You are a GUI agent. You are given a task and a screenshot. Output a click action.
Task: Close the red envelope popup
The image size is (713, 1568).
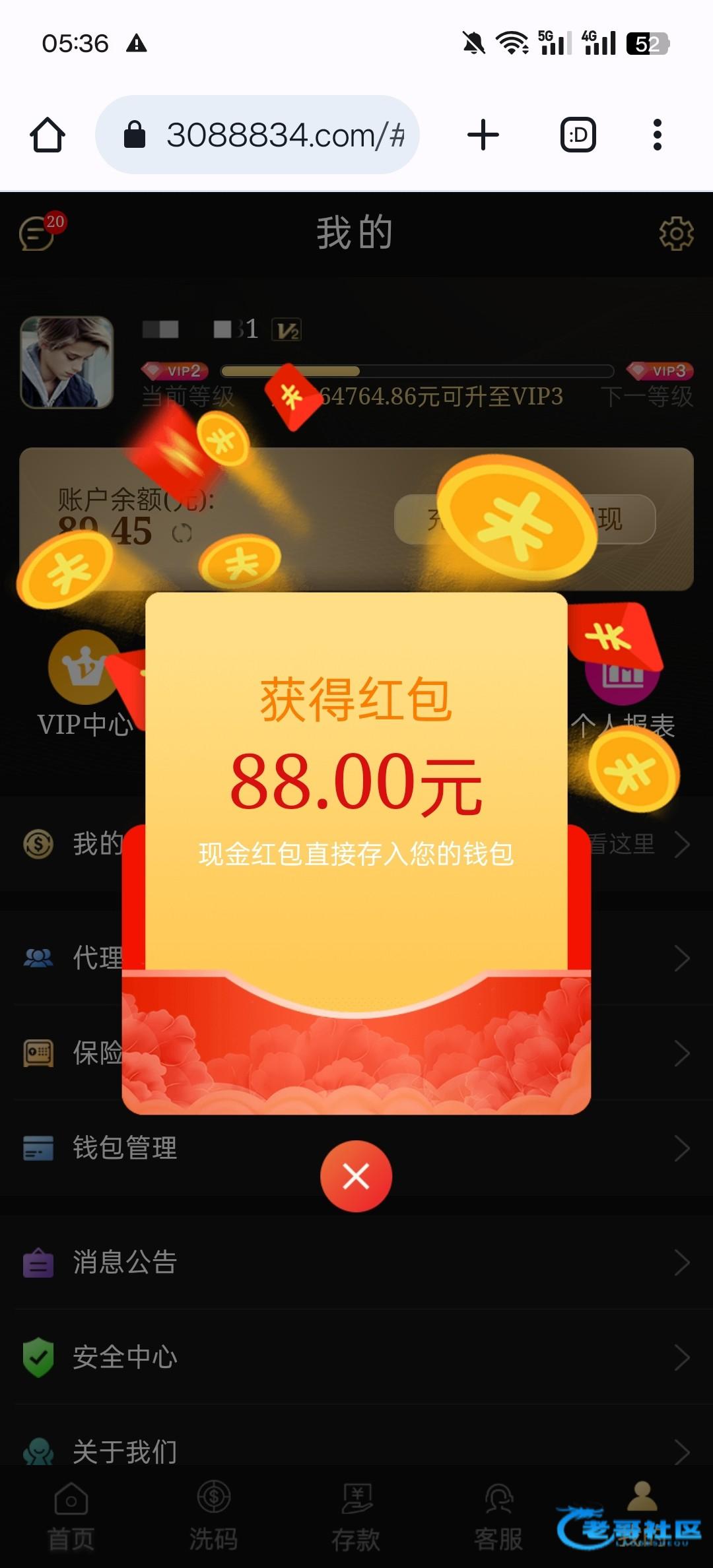(356, 1176)
